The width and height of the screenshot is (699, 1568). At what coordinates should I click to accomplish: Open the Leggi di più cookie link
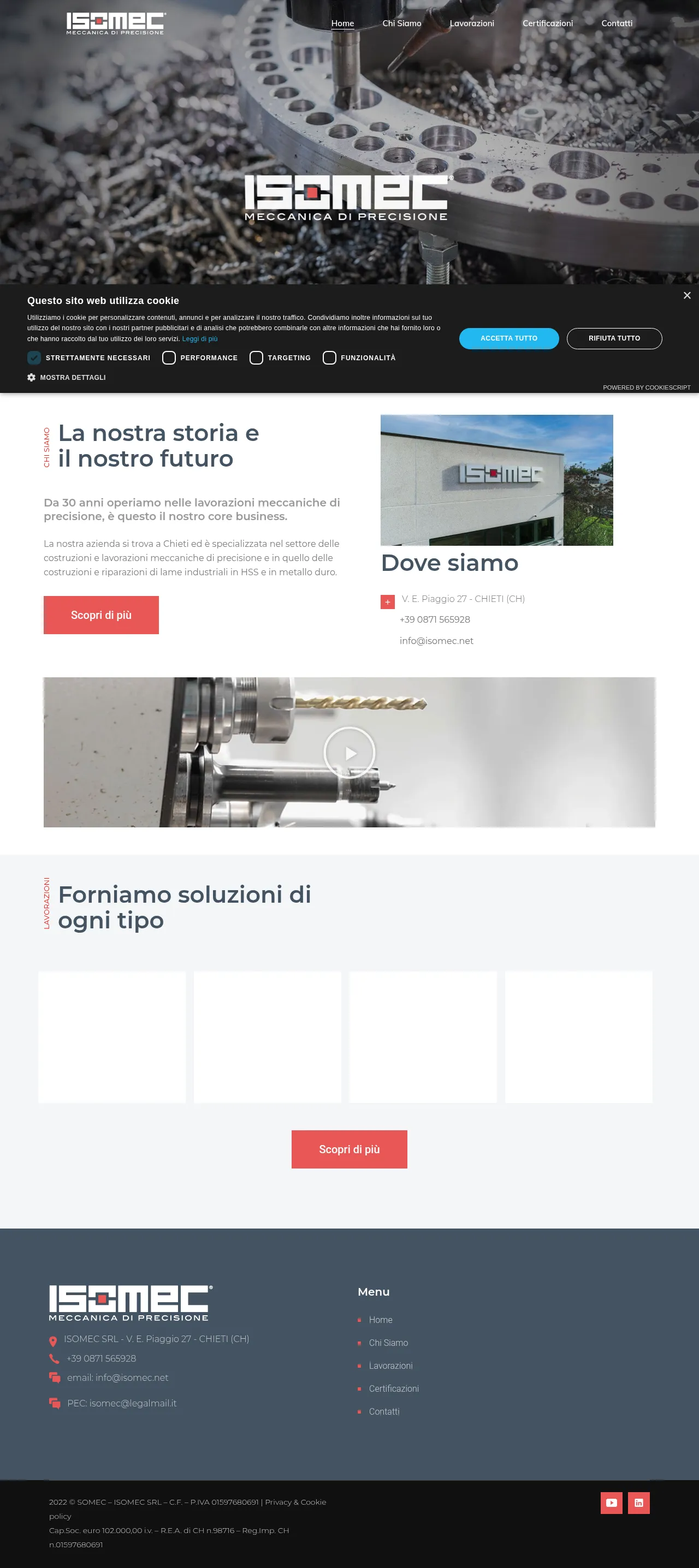(200, 339)
